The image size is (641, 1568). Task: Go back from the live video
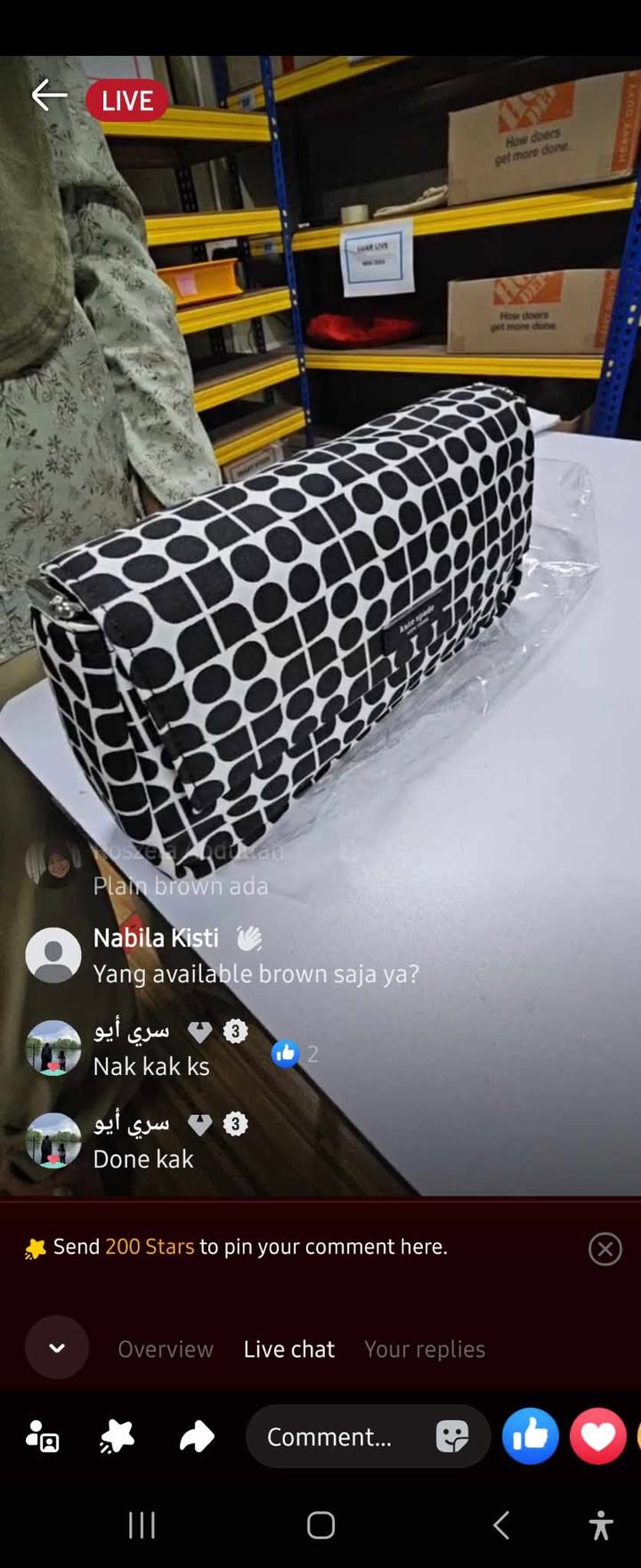(49, 95)
